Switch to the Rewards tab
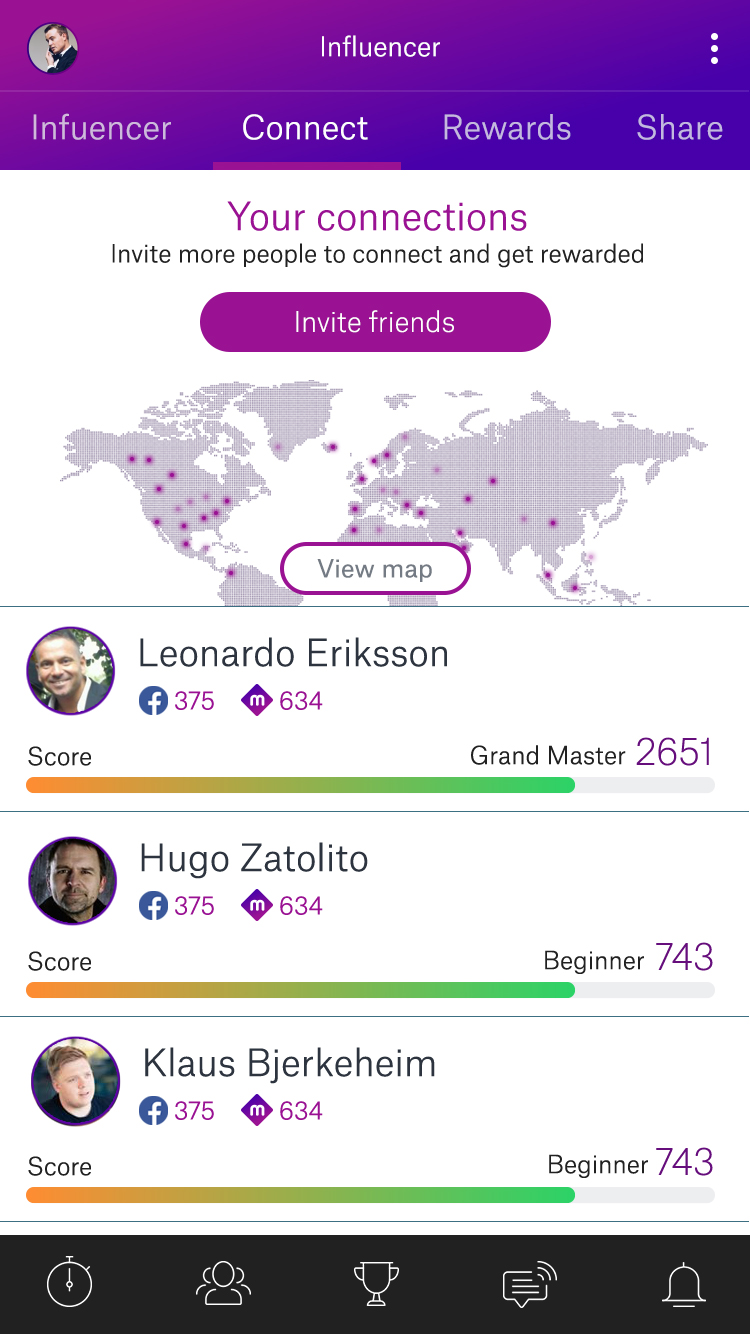Viewport: 750px width, 1334px height. pos(507,128)
